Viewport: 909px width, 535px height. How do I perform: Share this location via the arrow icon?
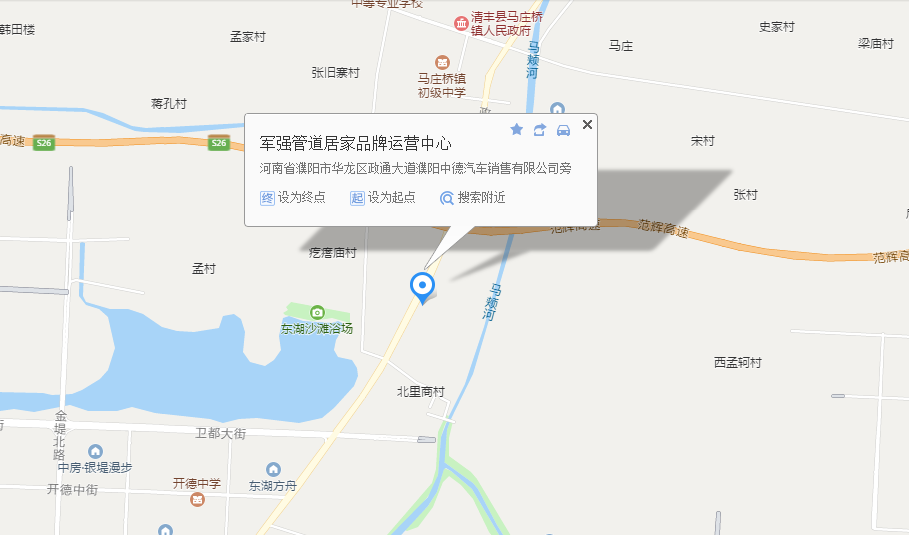[540, 129]
